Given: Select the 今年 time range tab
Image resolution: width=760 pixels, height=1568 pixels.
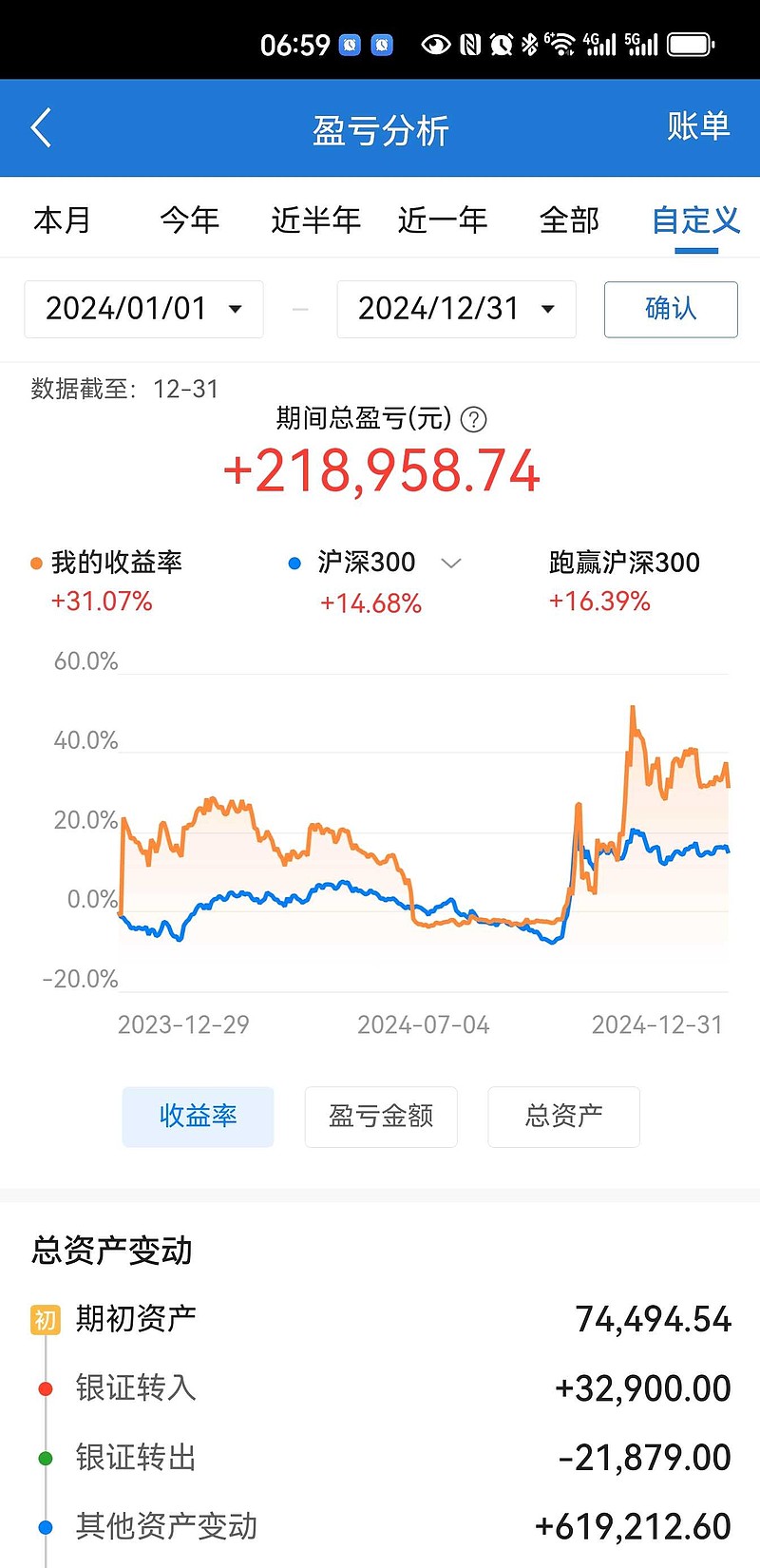Looking at the screenshot, I should pyautogui.click(x=189, y=220).
